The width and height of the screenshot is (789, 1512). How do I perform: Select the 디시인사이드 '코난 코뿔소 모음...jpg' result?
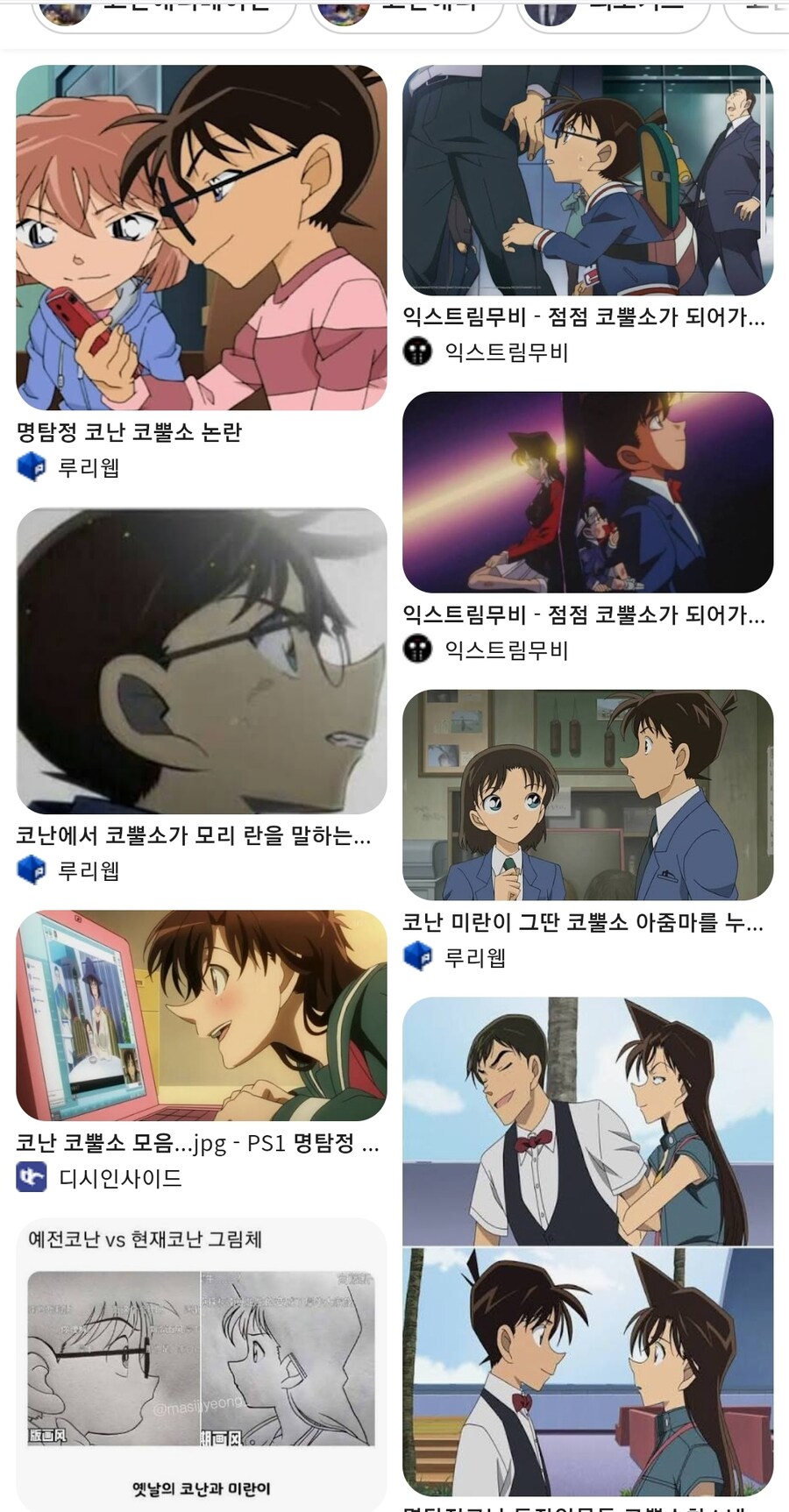pyautogui.click(x=202, y=1015)
